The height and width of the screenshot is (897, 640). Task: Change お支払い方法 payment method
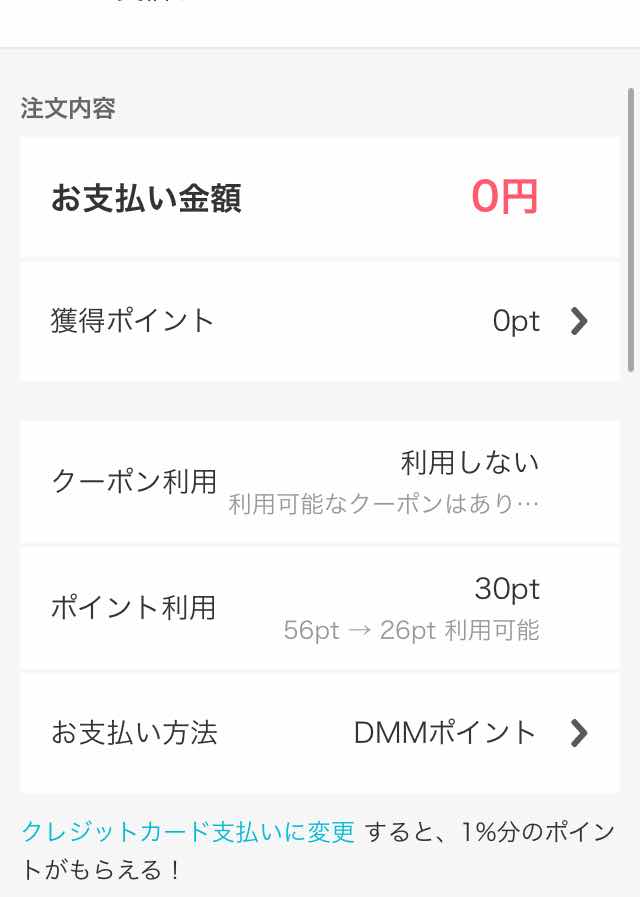(320, 733)
